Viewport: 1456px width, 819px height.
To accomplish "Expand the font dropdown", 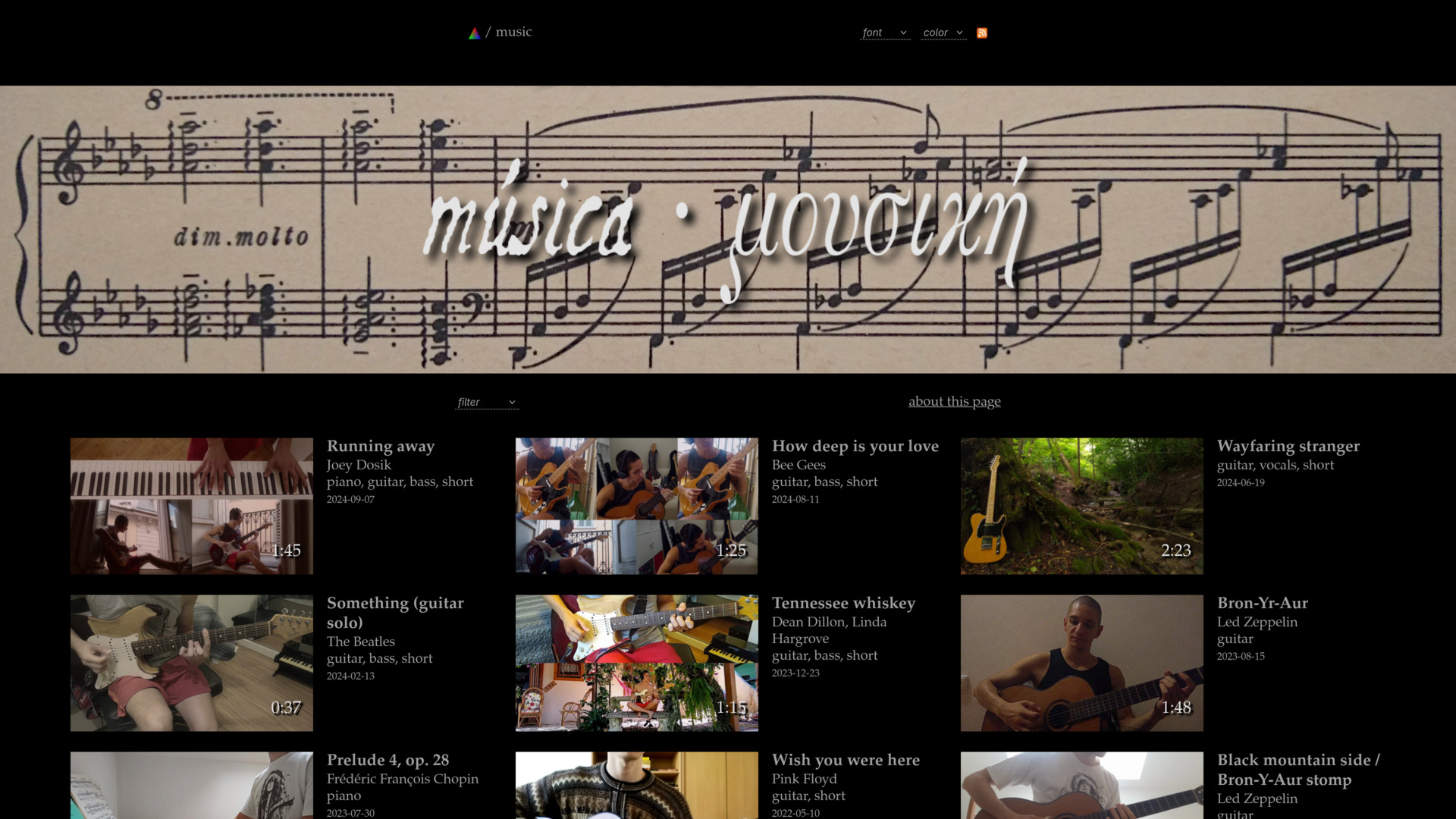I will (884, 33).
